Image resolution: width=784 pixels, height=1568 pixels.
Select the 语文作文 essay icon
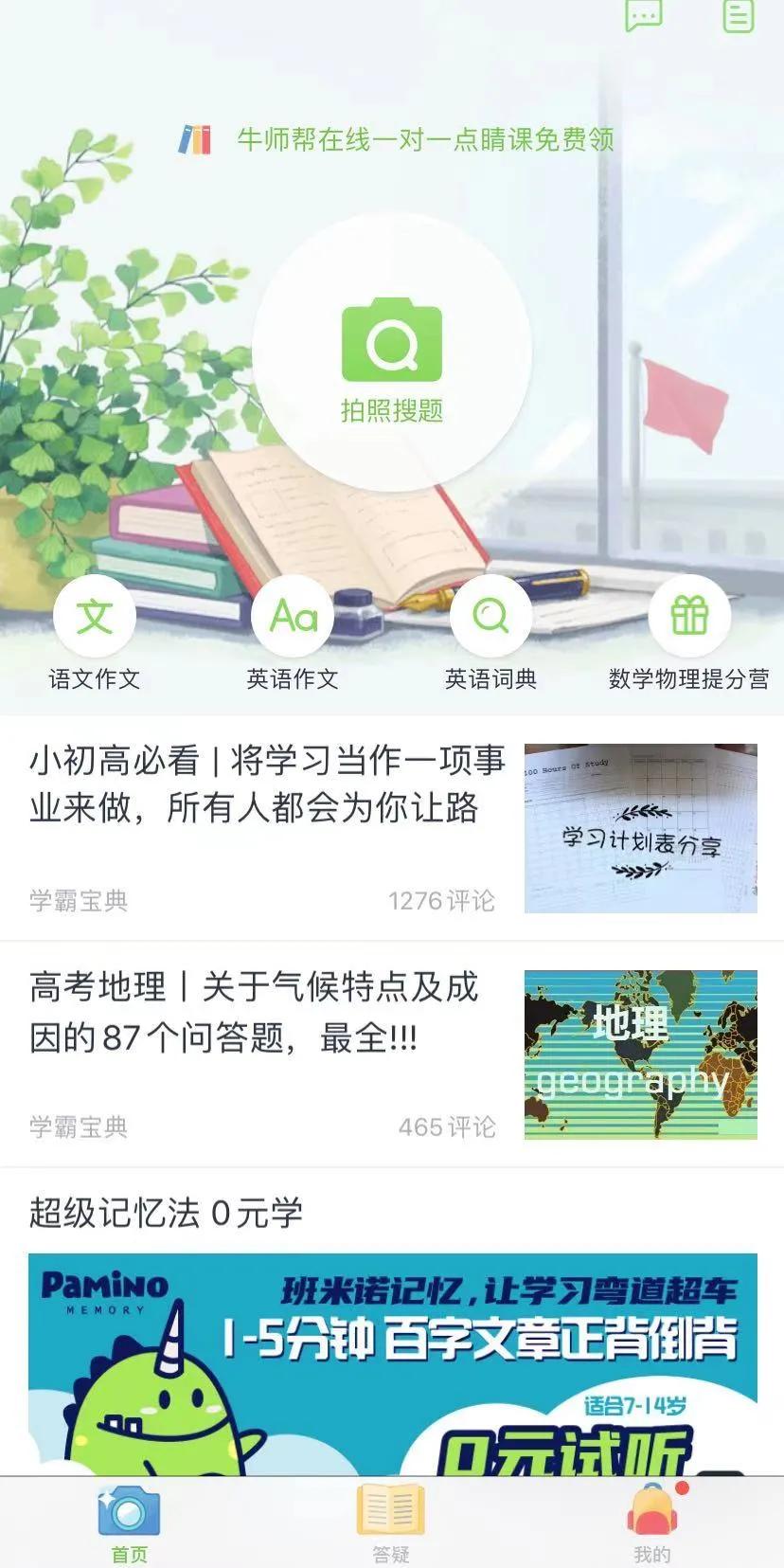coord(95,615)
